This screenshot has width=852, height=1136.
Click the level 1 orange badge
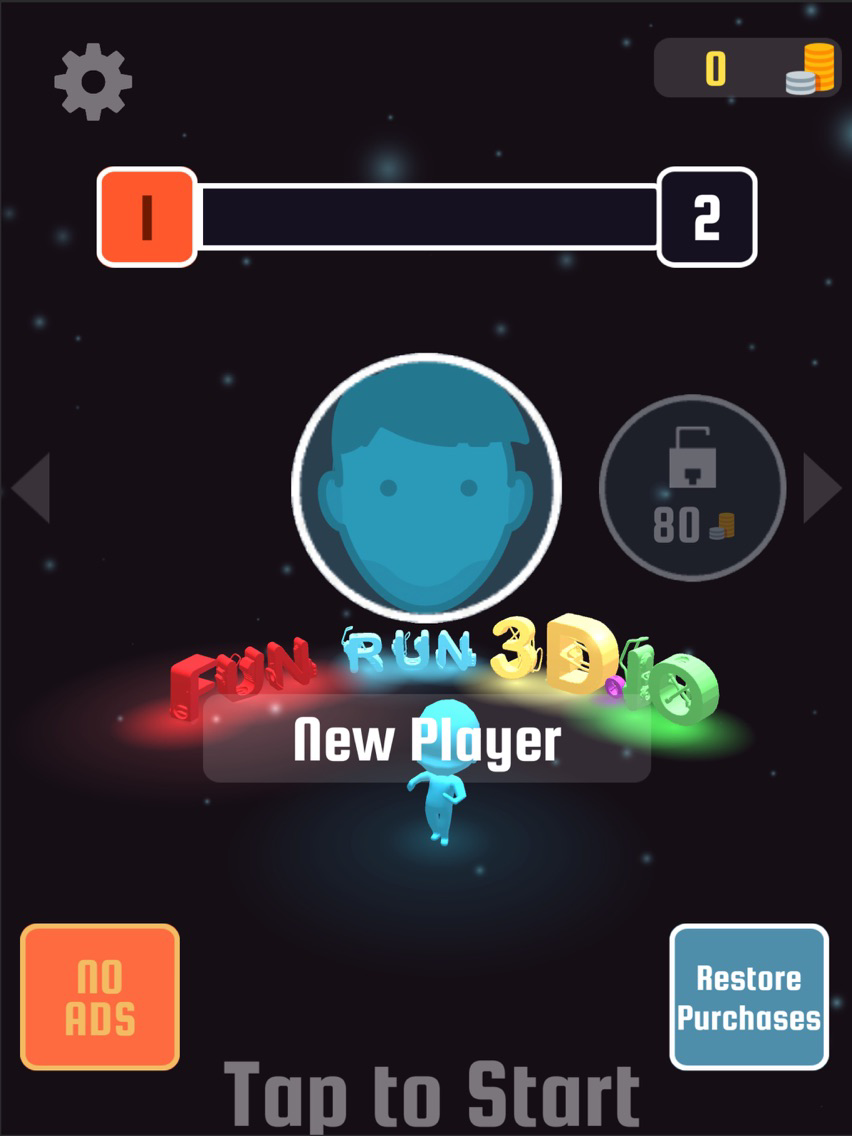coord(147,219)
